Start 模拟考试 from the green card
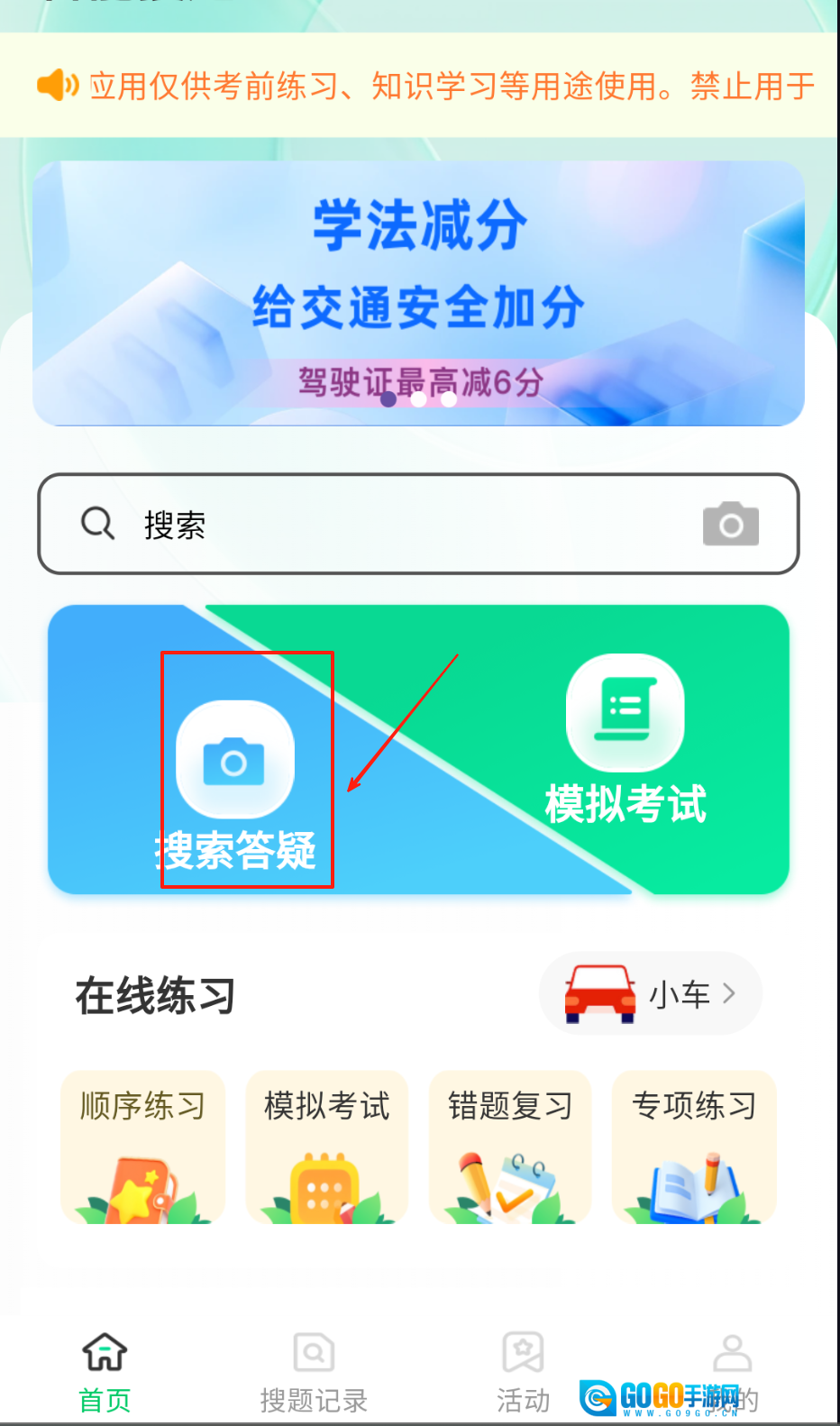The height and width of the screenshot is (1426, 840). click(625, 741)
